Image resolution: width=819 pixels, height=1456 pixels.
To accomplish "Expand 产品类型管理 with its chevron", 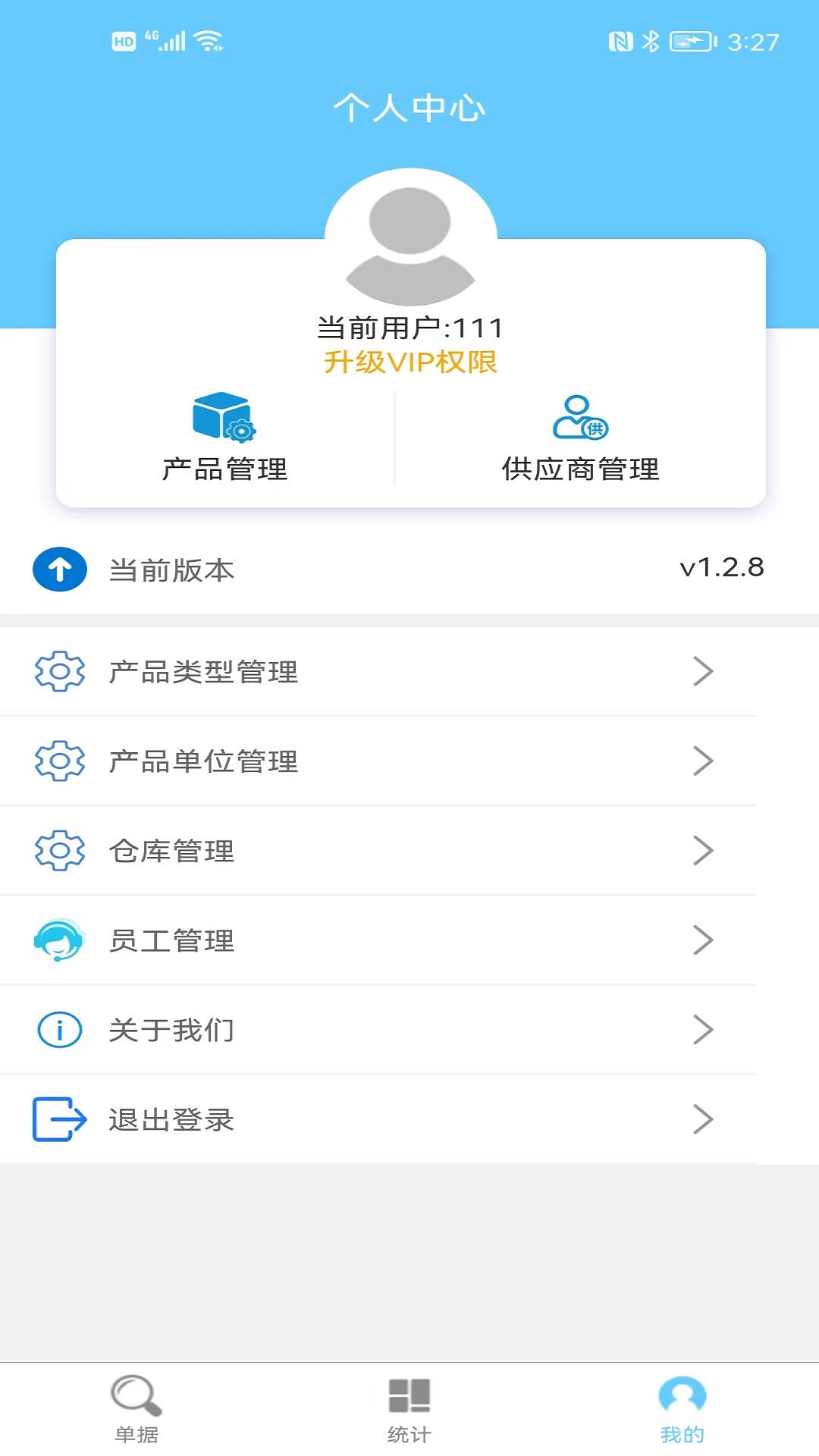I will pos(704,672).
